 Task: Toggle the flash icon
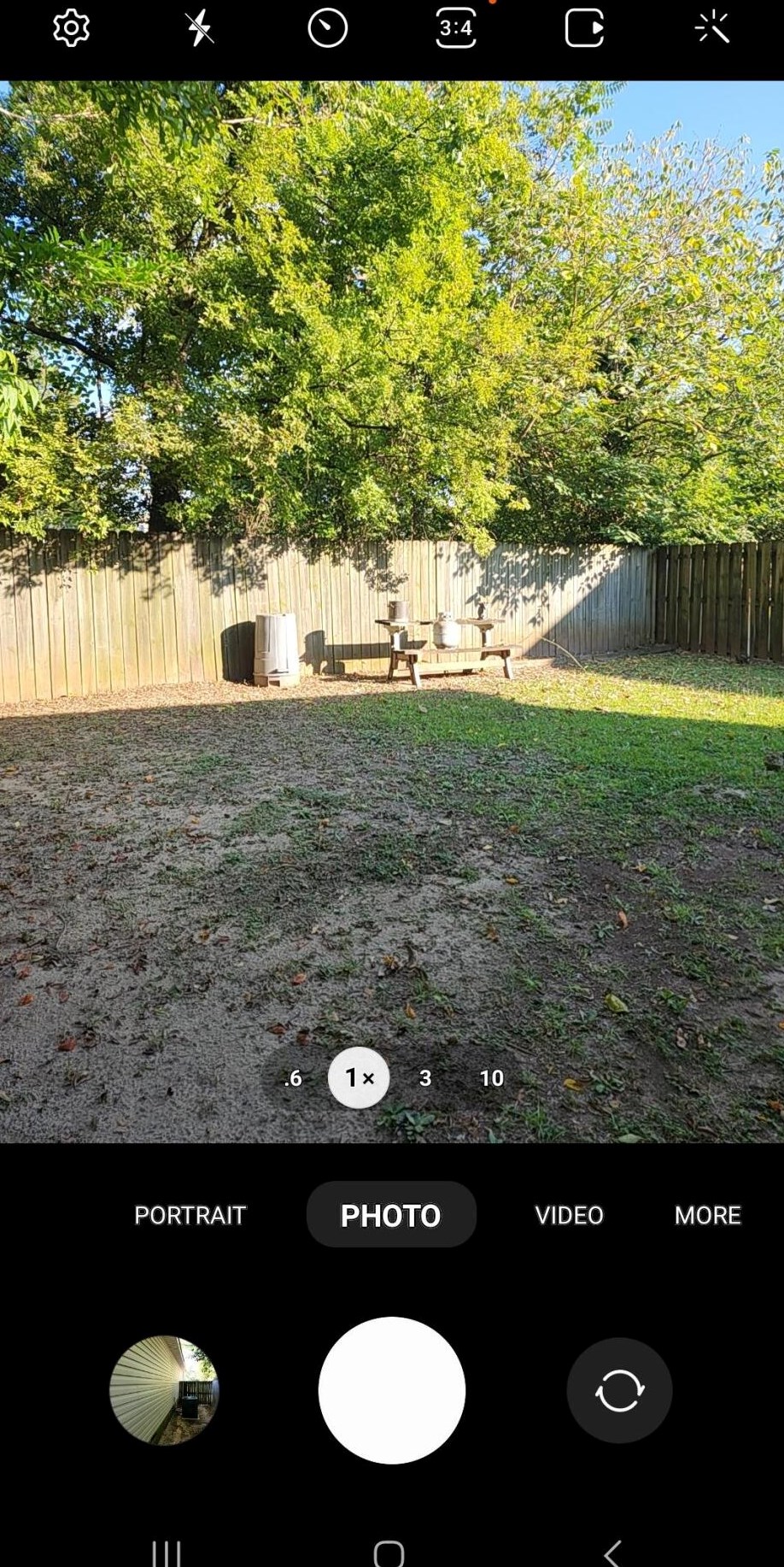(200, 28)
